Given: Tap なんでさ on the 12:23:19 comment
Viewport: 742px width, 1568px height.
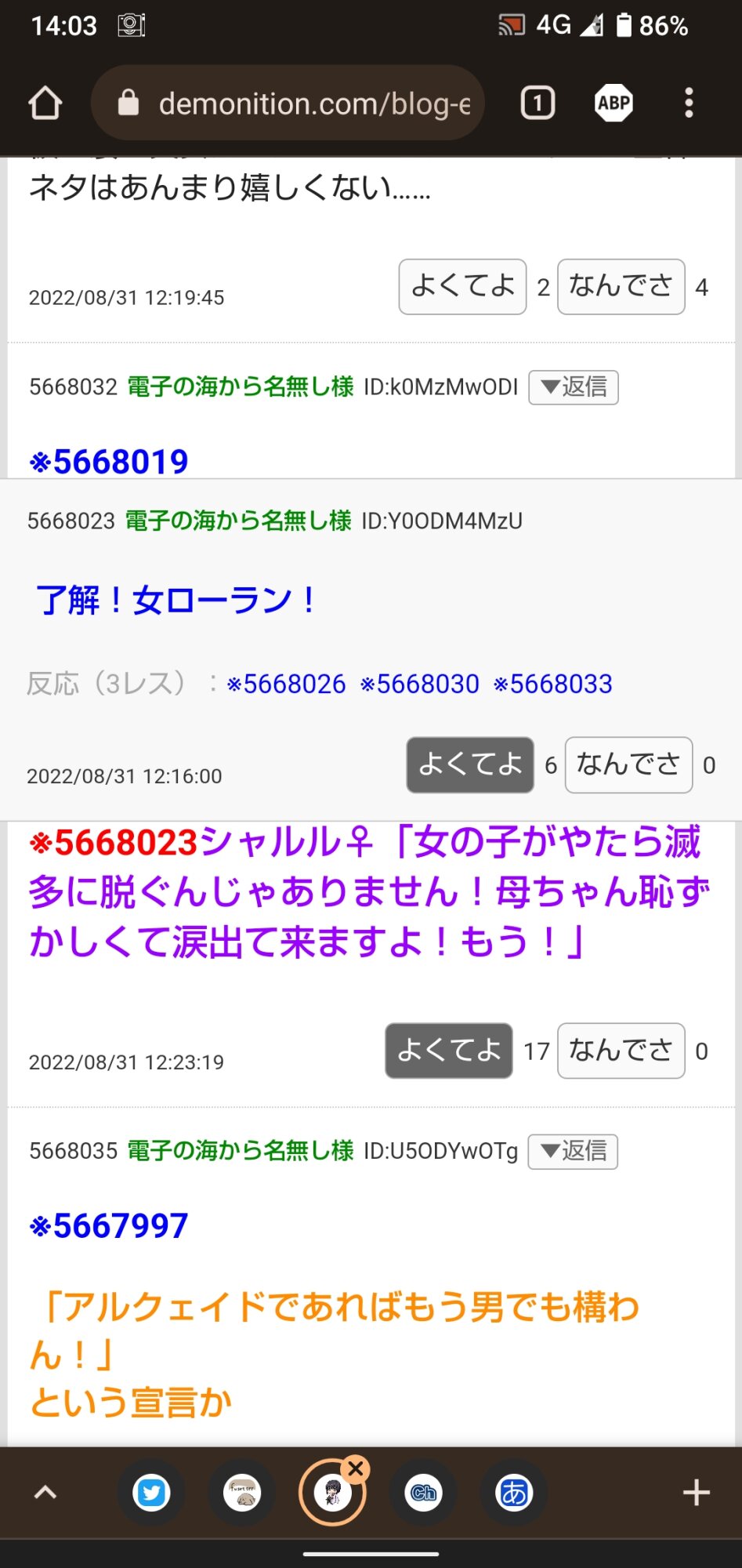Looking at the screenshot, I should pos(621,1051).
